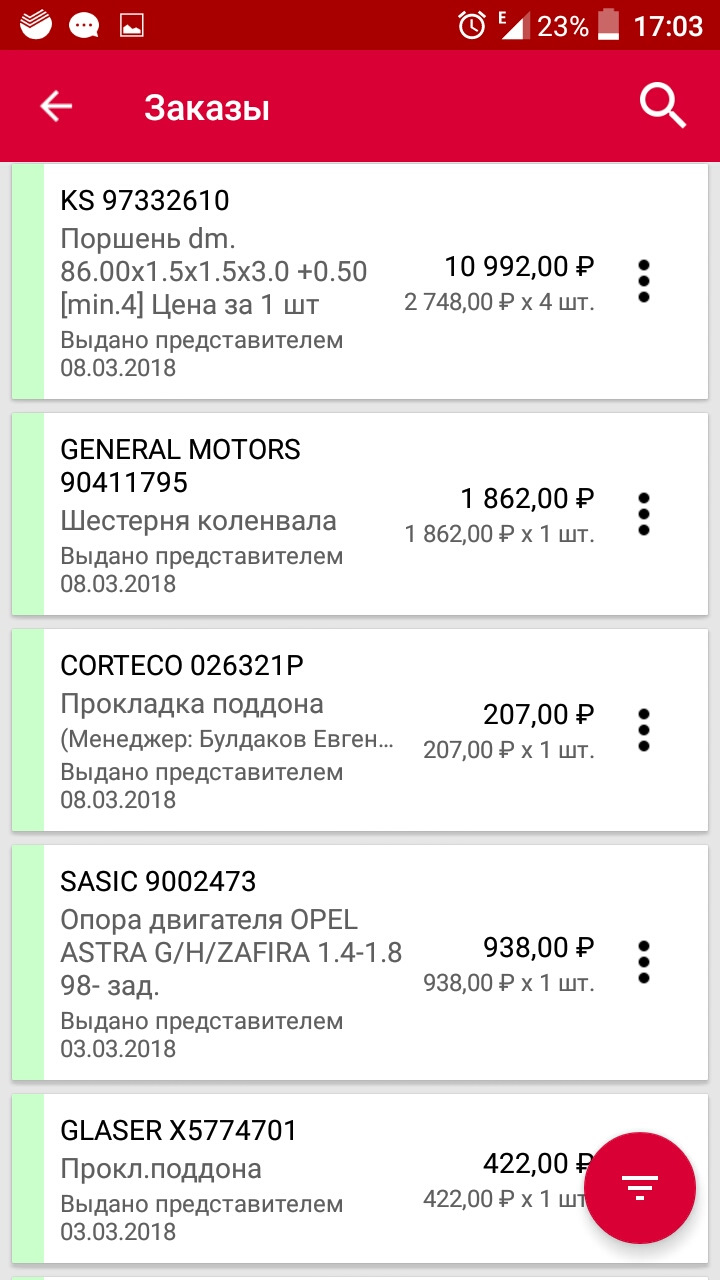Open the search icon in the Заказы toolbar
Image resolution: width=720 pixels, height=1280 pixels.
(x=660, y=106)
